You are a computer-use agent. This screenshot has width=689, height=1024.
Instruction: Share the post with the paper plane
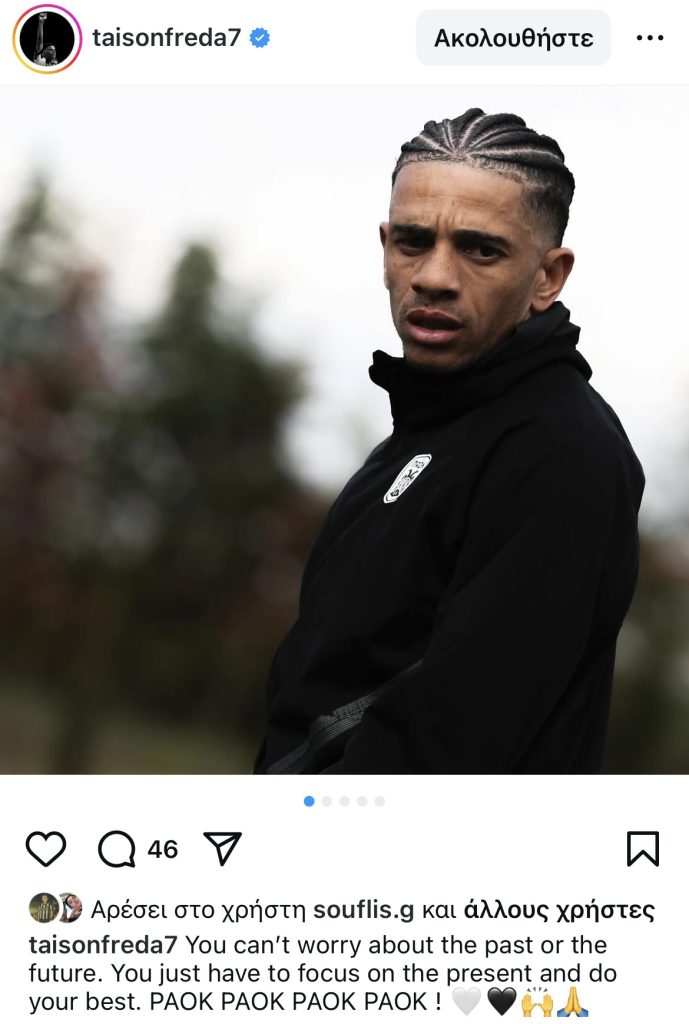point(222,849)
